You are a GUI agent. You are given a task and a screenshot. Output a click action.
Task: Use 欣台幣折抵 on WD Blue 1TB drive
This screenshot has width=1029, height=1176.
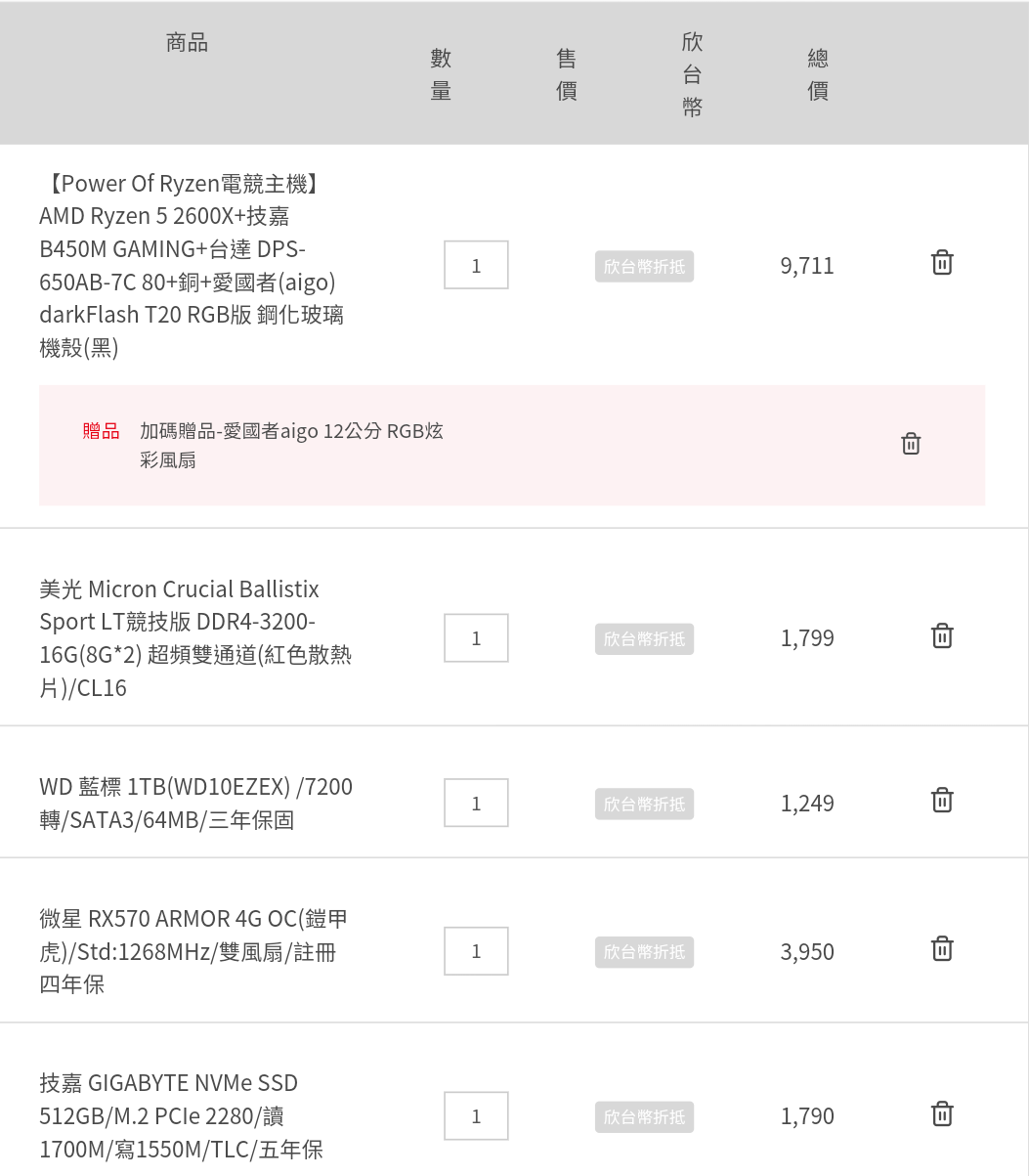click(644, 804)
